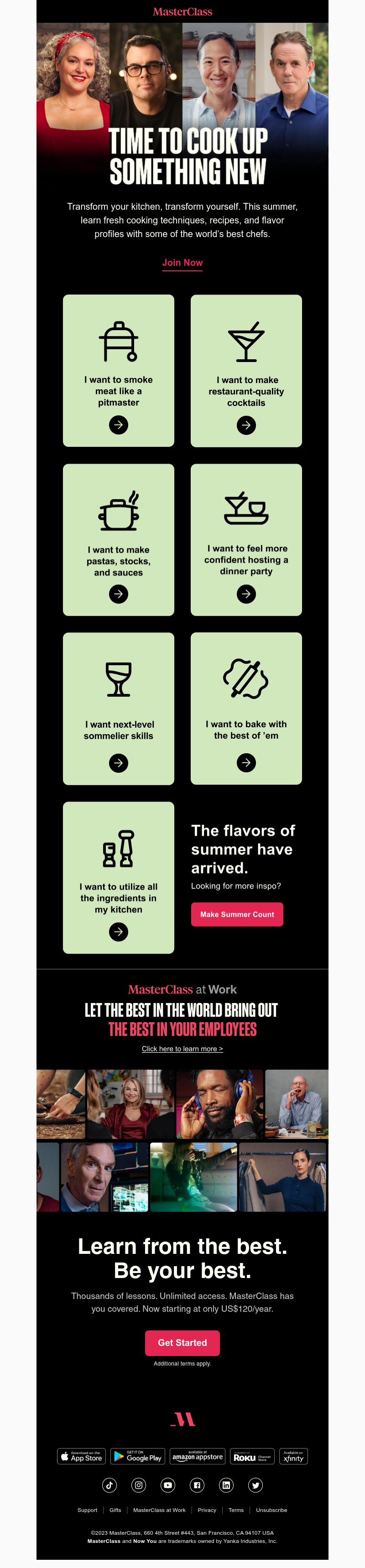Visit the MasterClass TikTok page

(109, 1485)
